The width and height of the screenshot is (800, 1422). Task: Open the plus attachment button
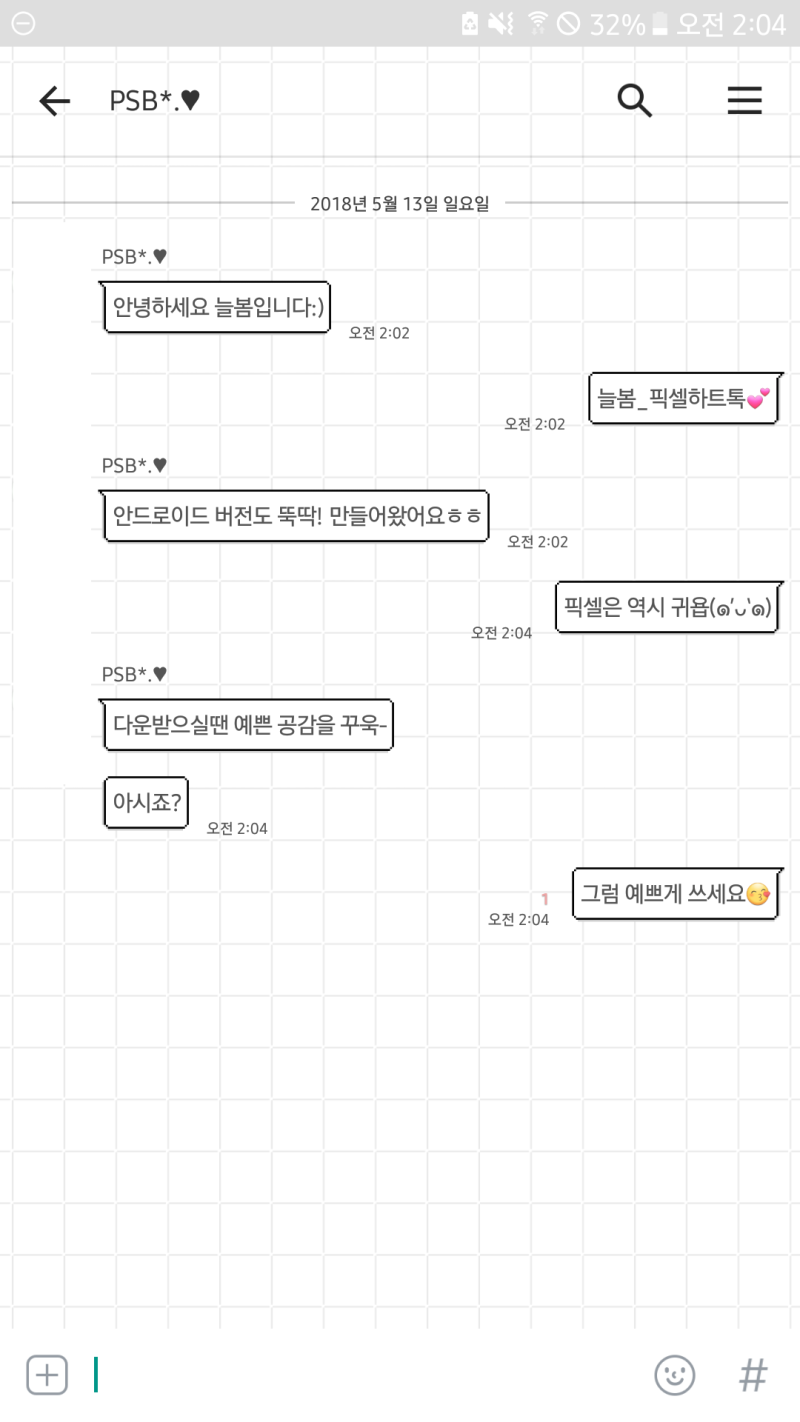click(x=47, y=1375)
